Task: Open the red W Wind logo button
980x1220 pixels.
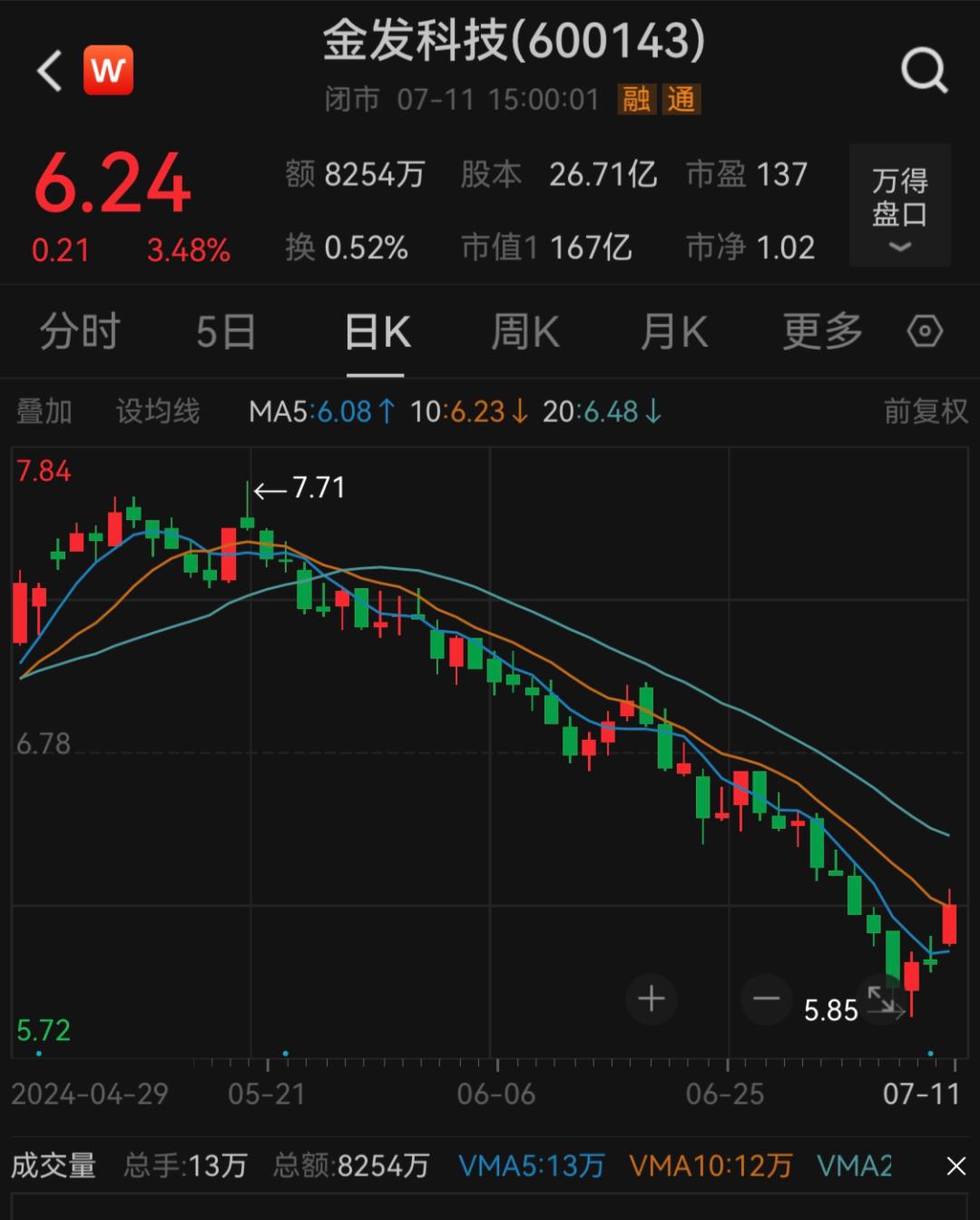Action: coord(109,71)
